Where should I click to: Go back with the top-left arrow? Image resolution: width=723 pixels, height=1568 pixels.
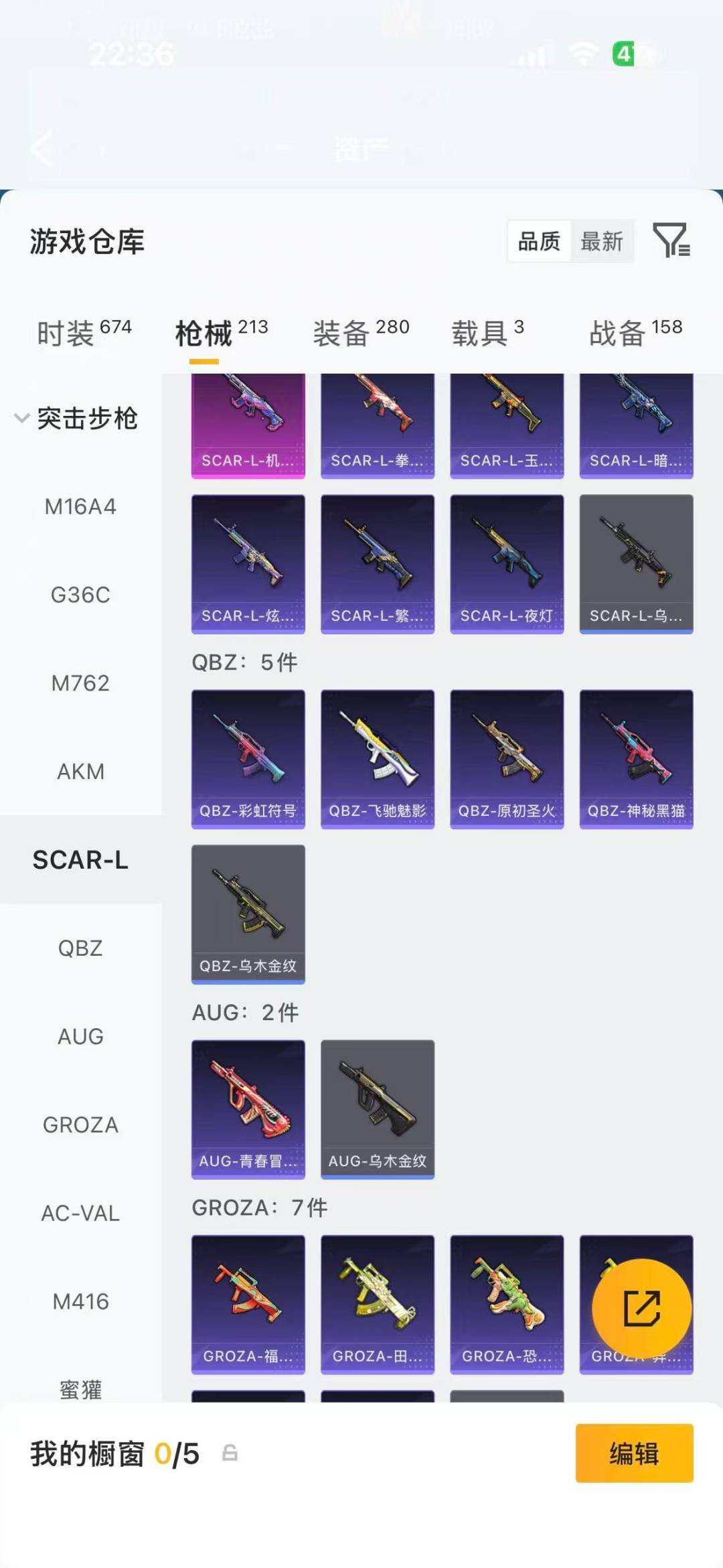coord(42,149)
